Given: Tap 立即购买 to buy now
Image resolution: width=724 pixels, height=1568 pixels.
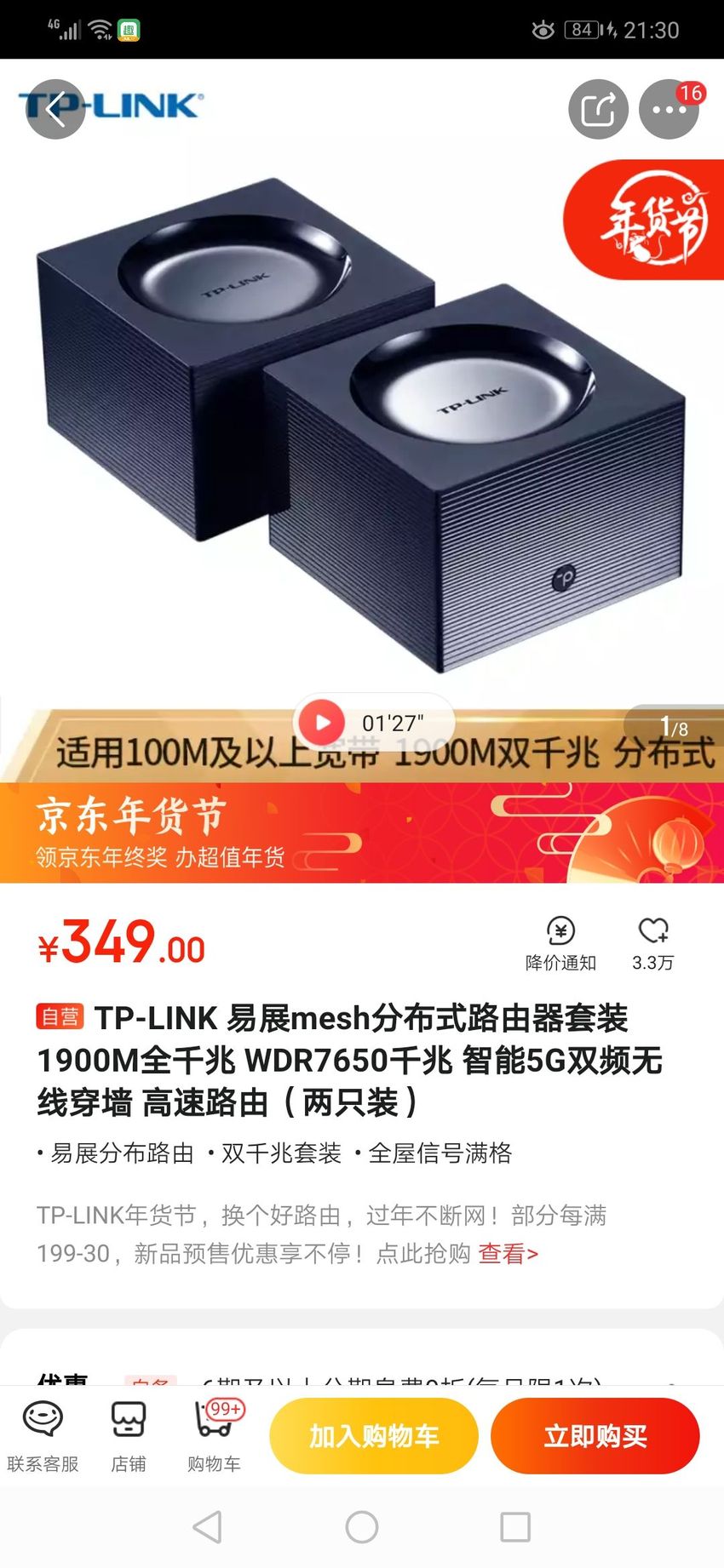Looking at the screenshot, I should [x=595, y=1436].
